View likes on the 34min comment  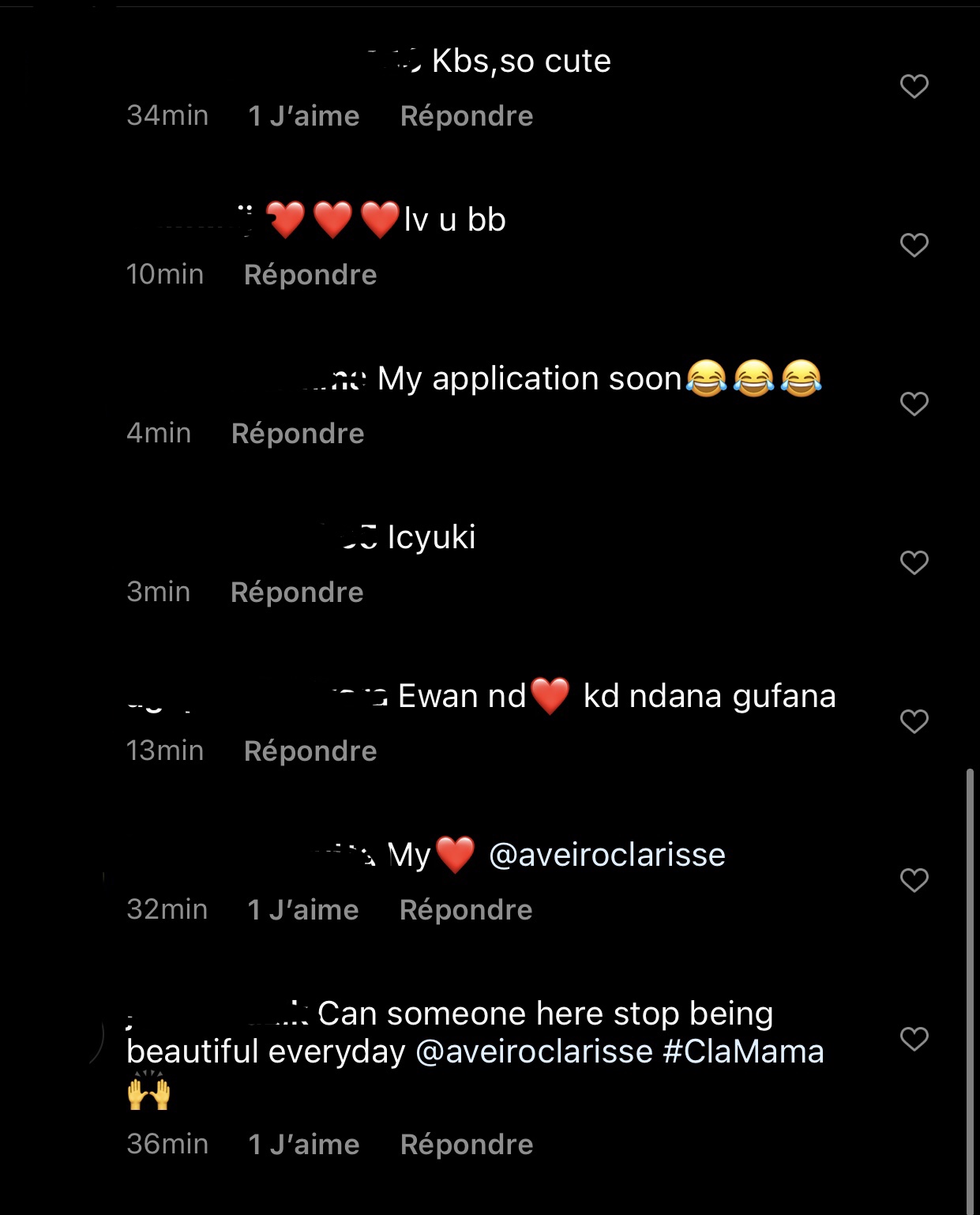coord(303,116)
